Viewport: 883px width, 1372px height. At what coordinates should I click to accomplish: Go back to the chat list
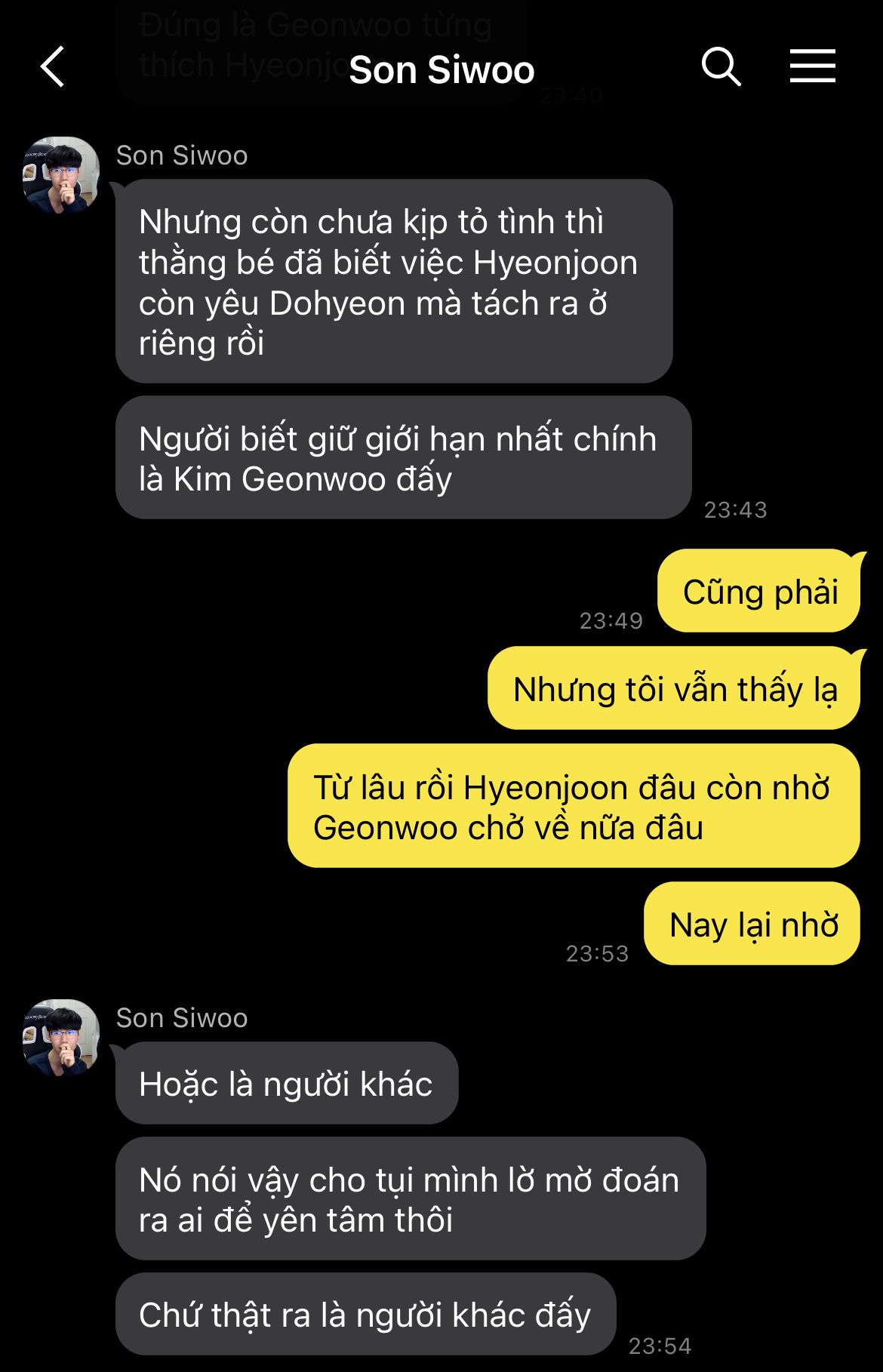coord(53,67)
